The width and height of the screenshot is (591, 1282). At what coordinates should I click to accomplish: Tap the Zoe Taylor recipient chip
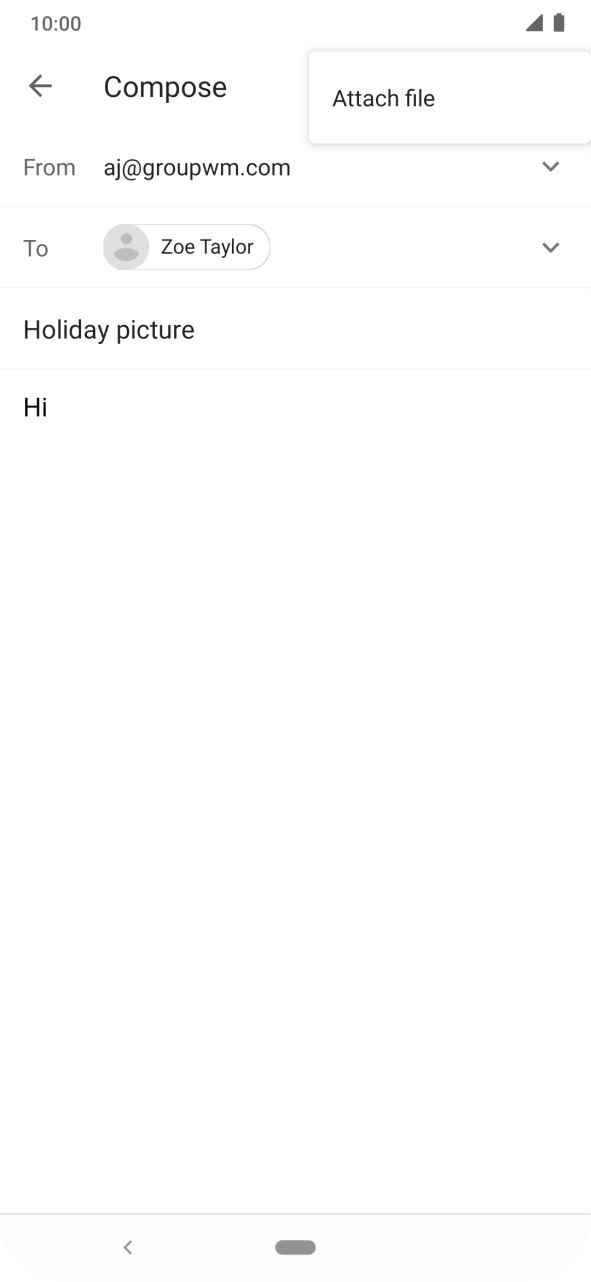pyautogui.click(x=186, y=247)
